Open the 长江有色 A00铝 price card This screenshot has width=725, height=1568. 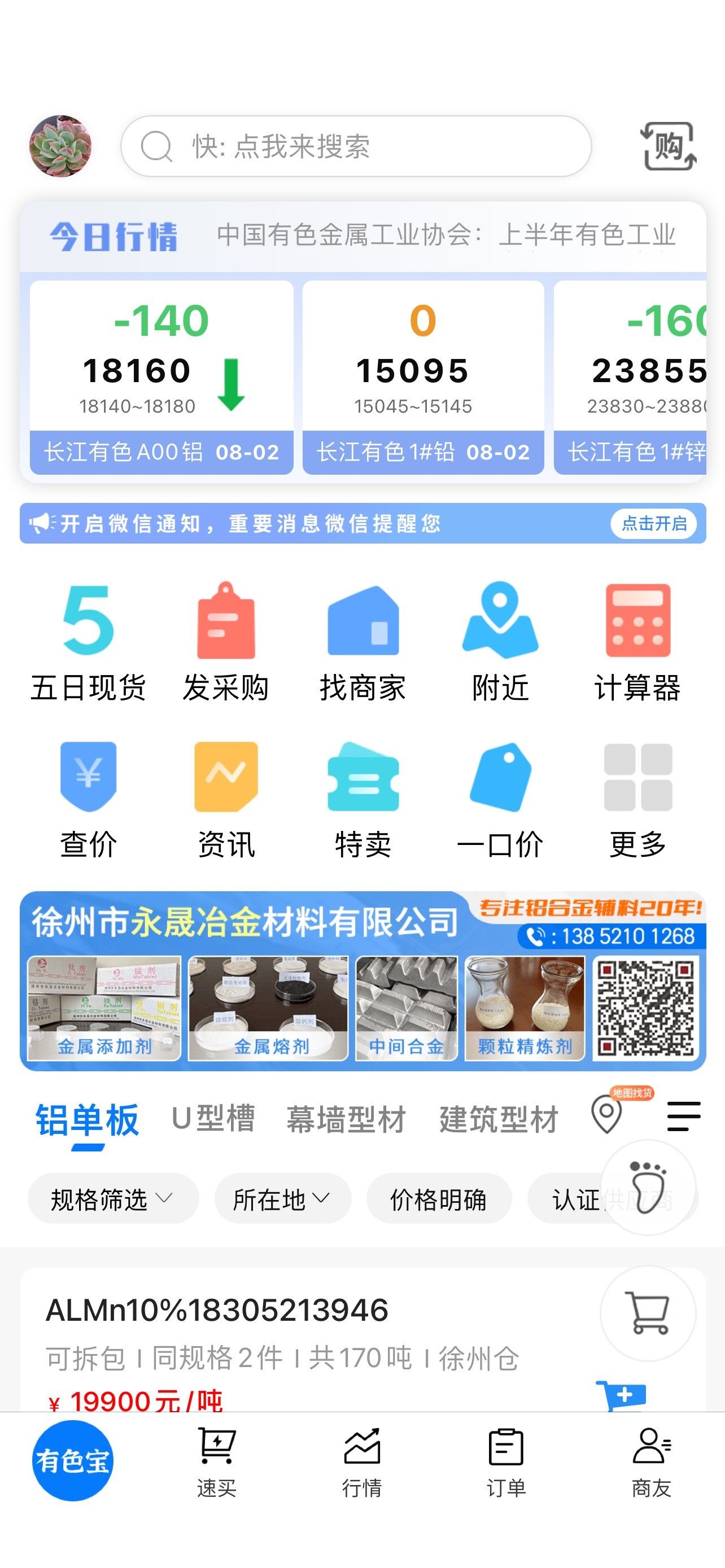[161, 378]
